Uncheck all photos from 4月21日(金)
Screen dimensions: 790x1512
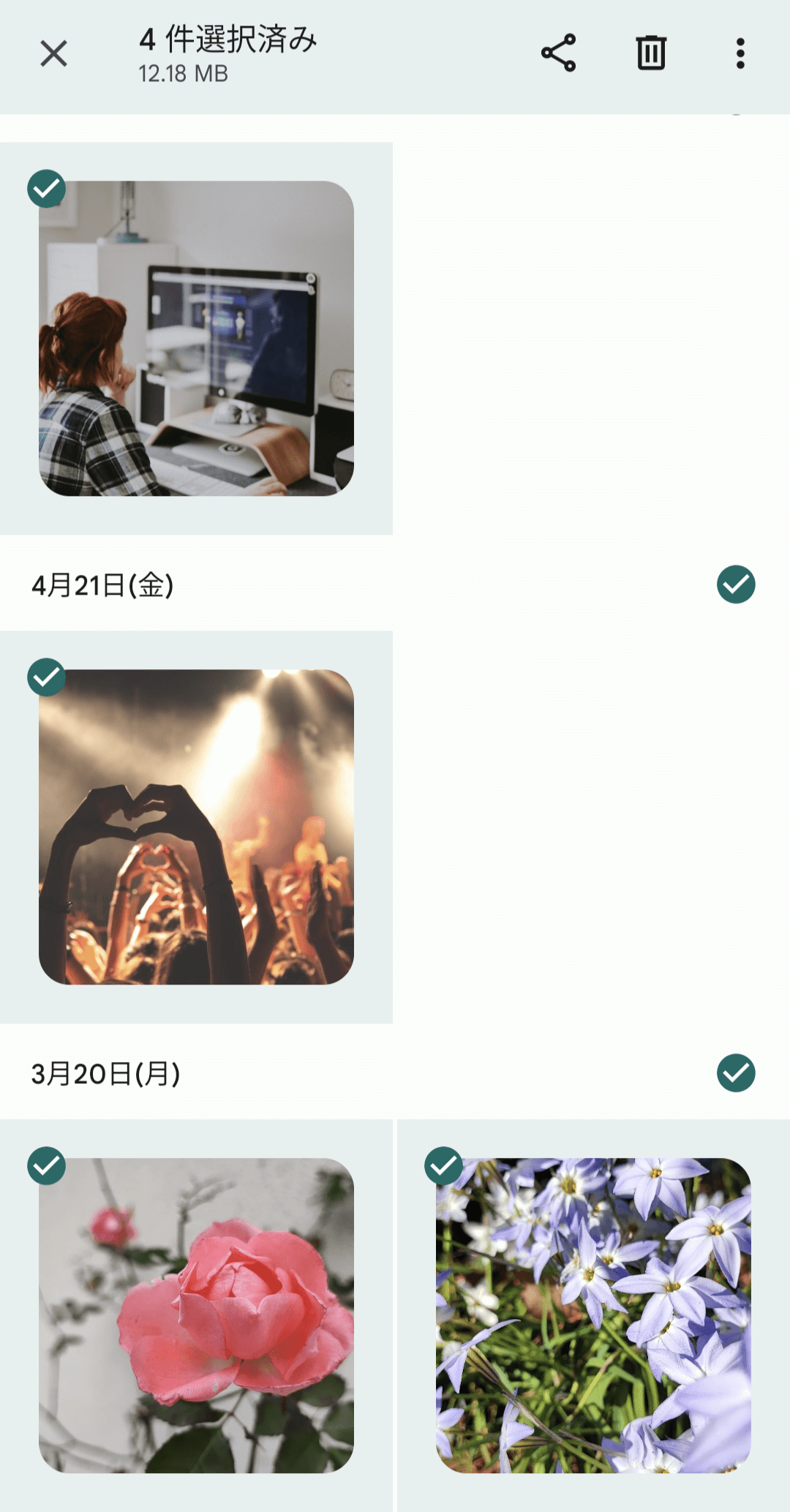736,584
